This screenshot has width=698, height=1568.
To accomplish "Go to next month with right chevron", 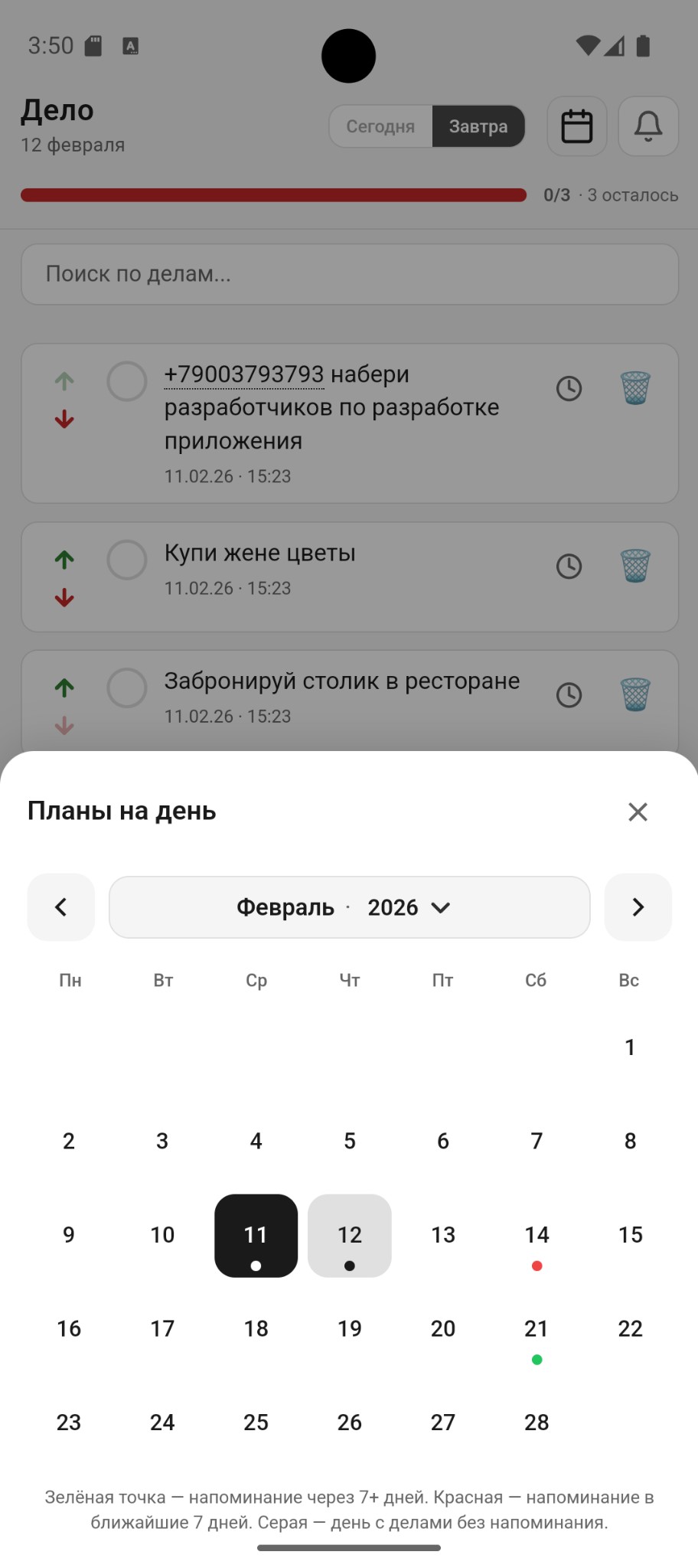I will (x=638, y=907).
